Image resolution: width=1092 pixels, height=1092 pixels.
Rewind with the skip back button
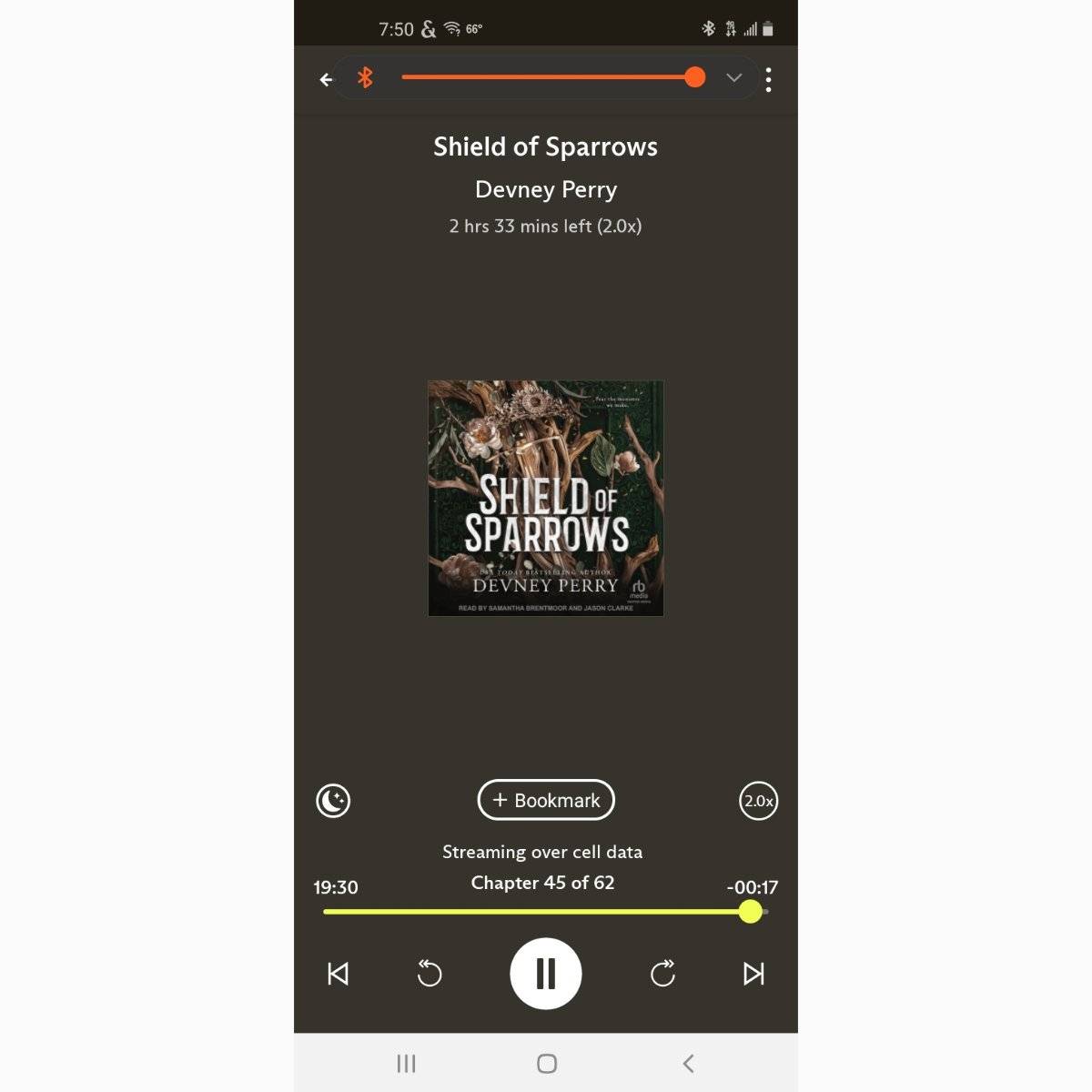430,974
